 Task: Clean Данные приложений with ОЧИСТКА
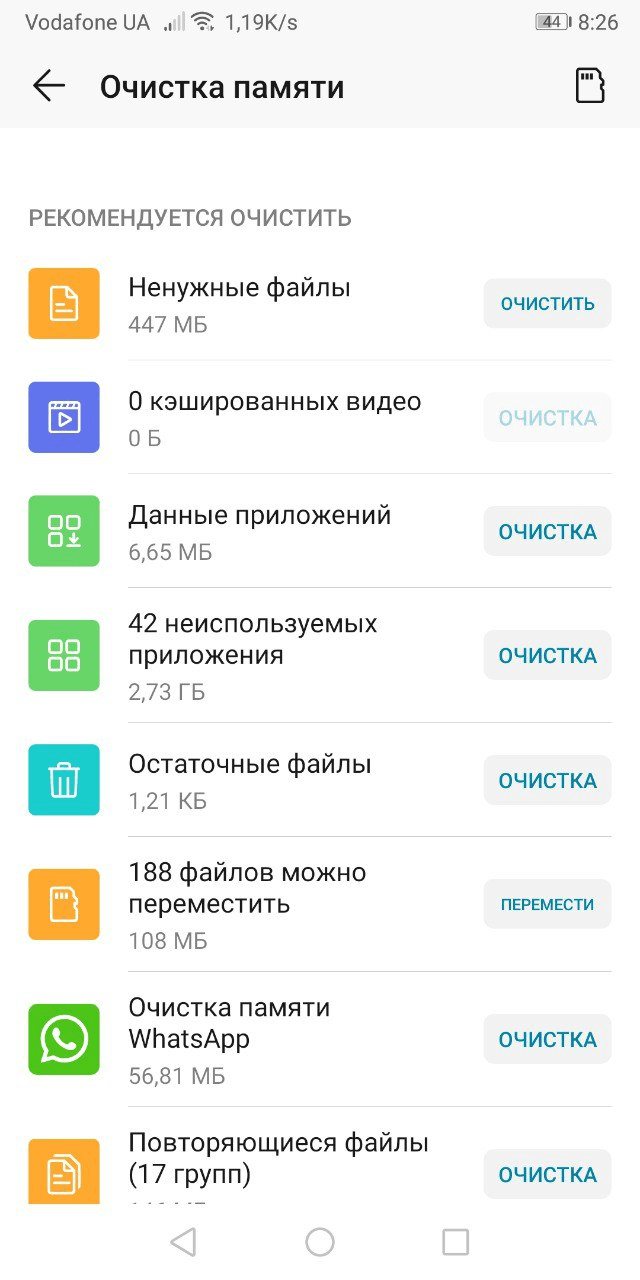[x=548, y=531]
